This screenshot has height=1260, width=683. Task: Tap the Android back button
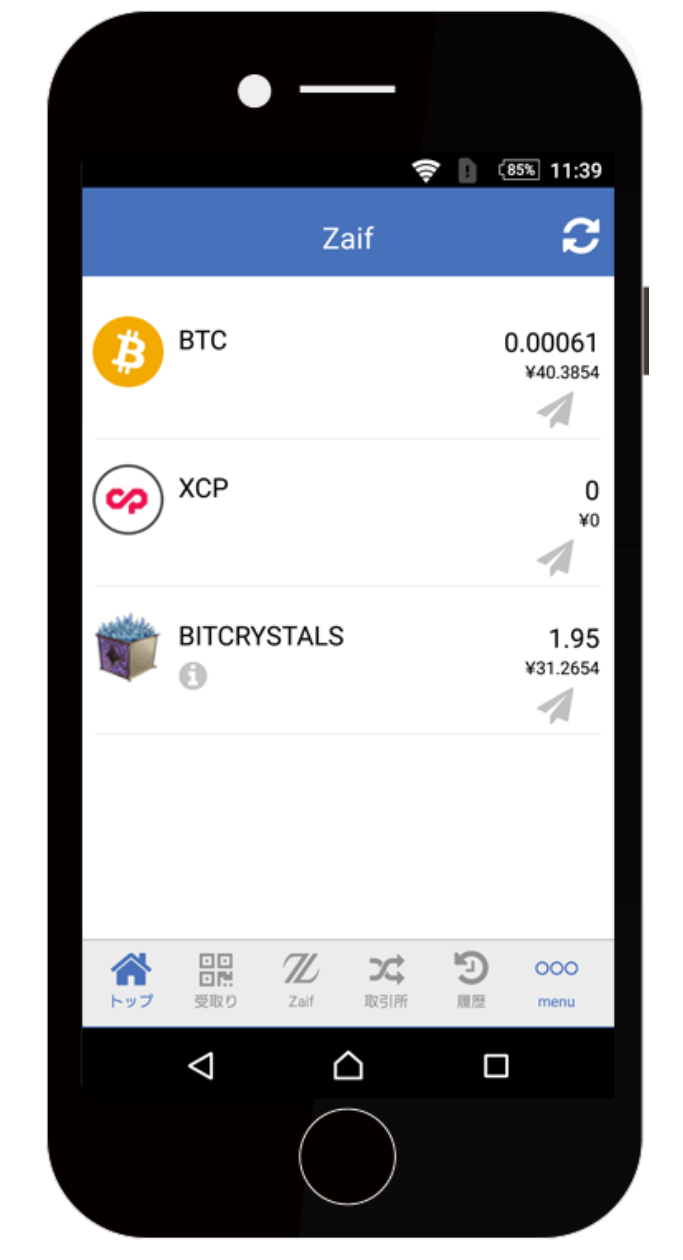[201, 1066]
